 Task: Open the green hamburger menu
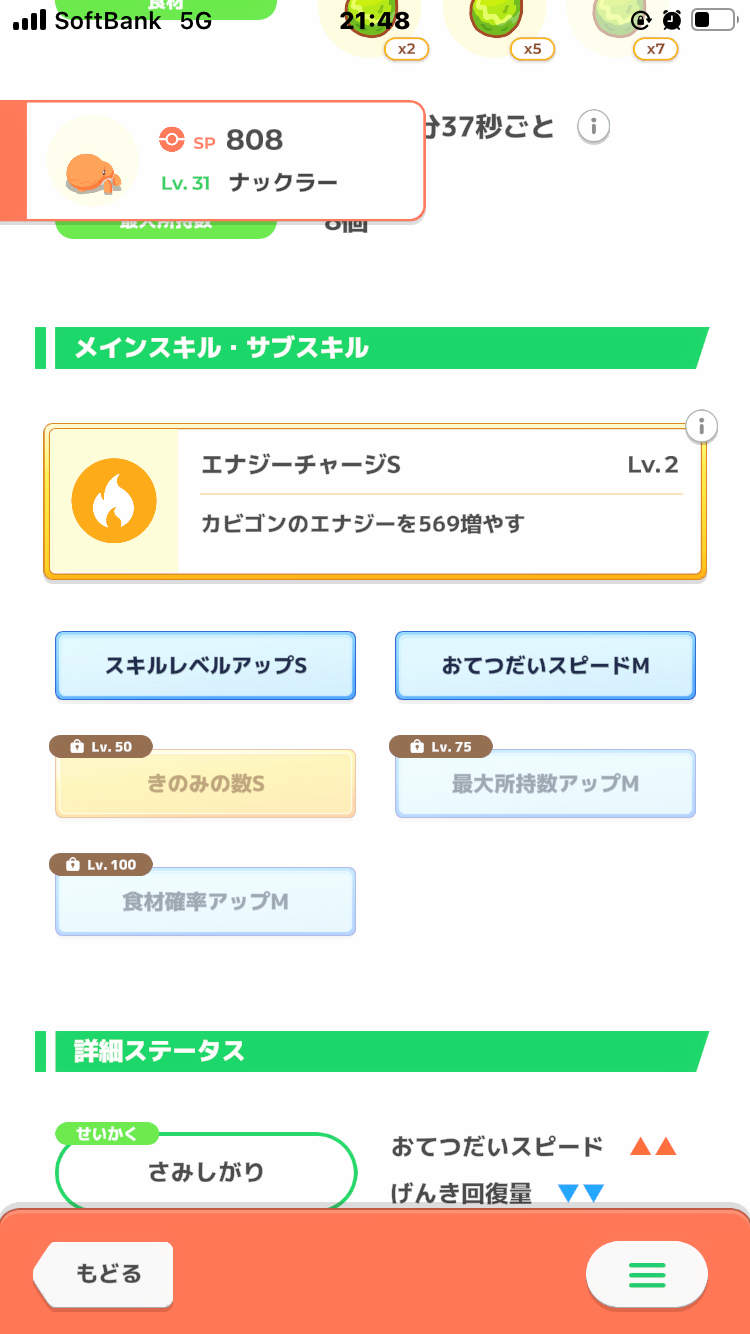click(x=646, y=1274)
